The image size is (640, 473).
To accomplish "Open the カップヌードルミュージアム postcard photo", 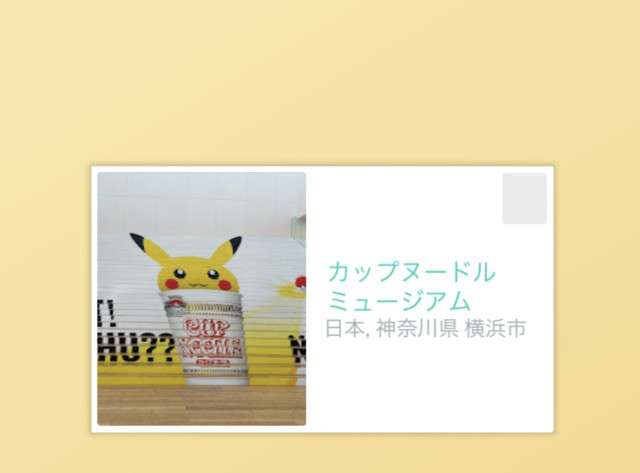I will [x=201, y=298].
